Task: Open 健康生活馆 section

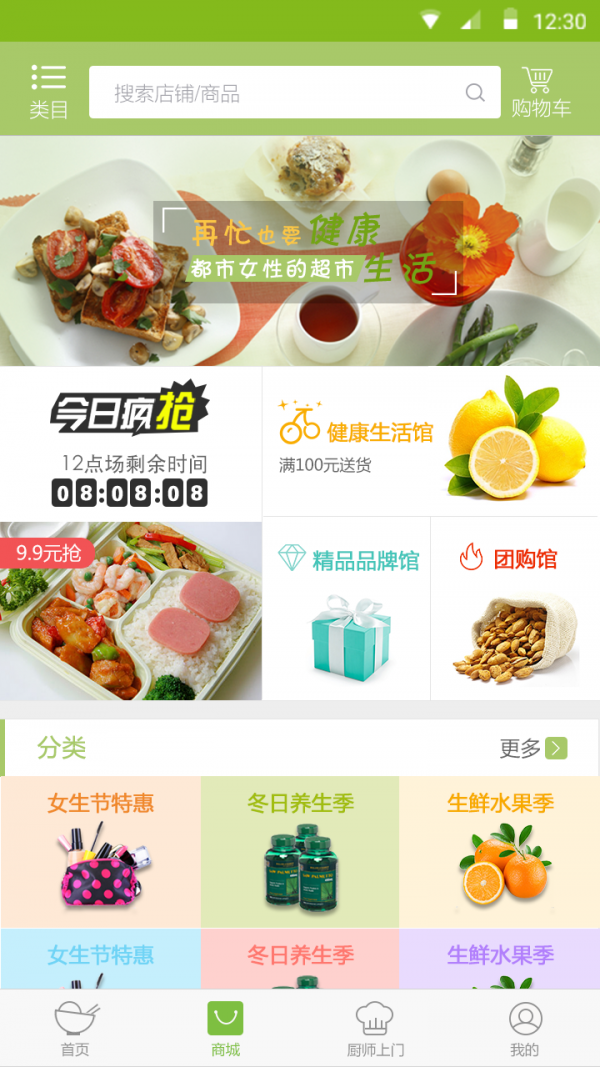Action: pos(430,440)
